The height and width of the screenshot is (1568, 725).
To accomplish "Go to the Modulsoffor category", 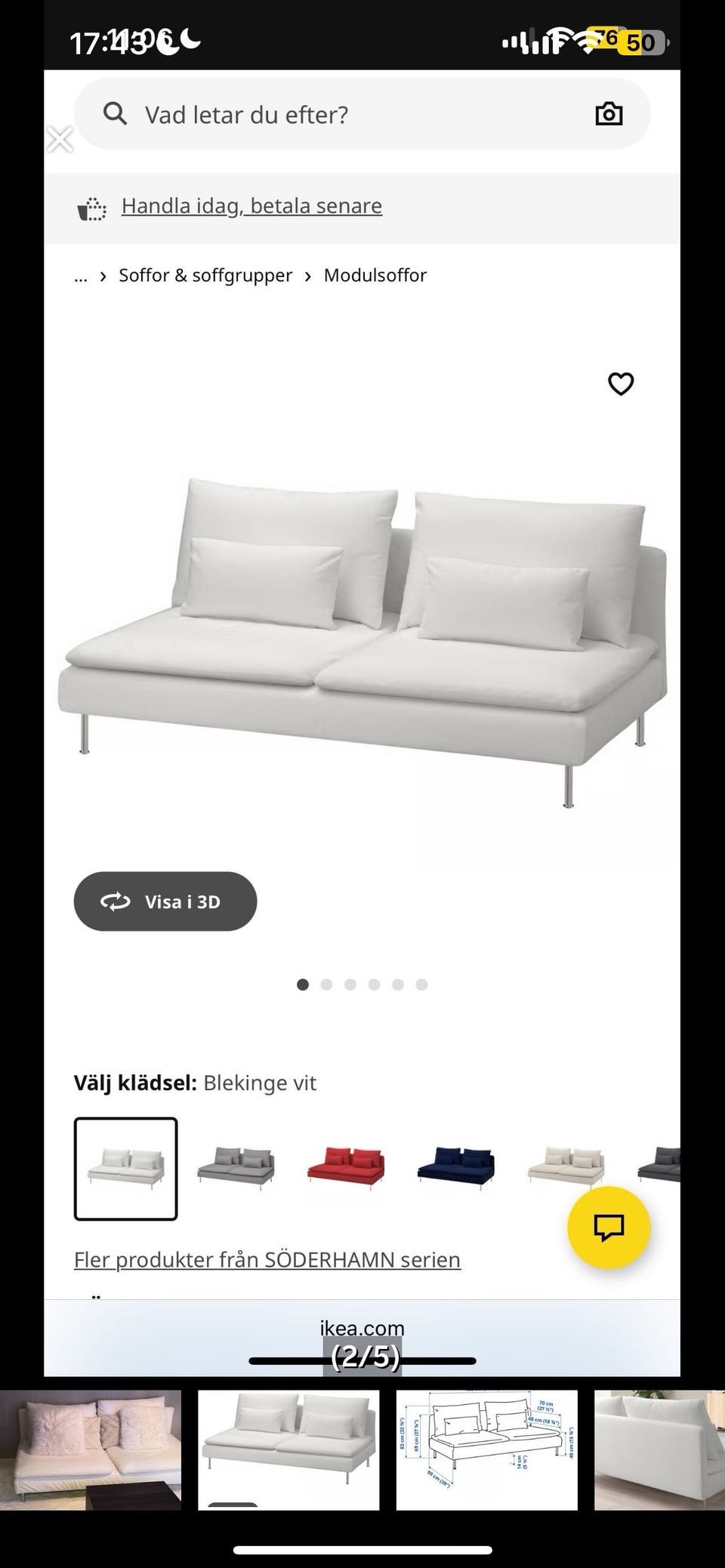I will coord(375,275).
